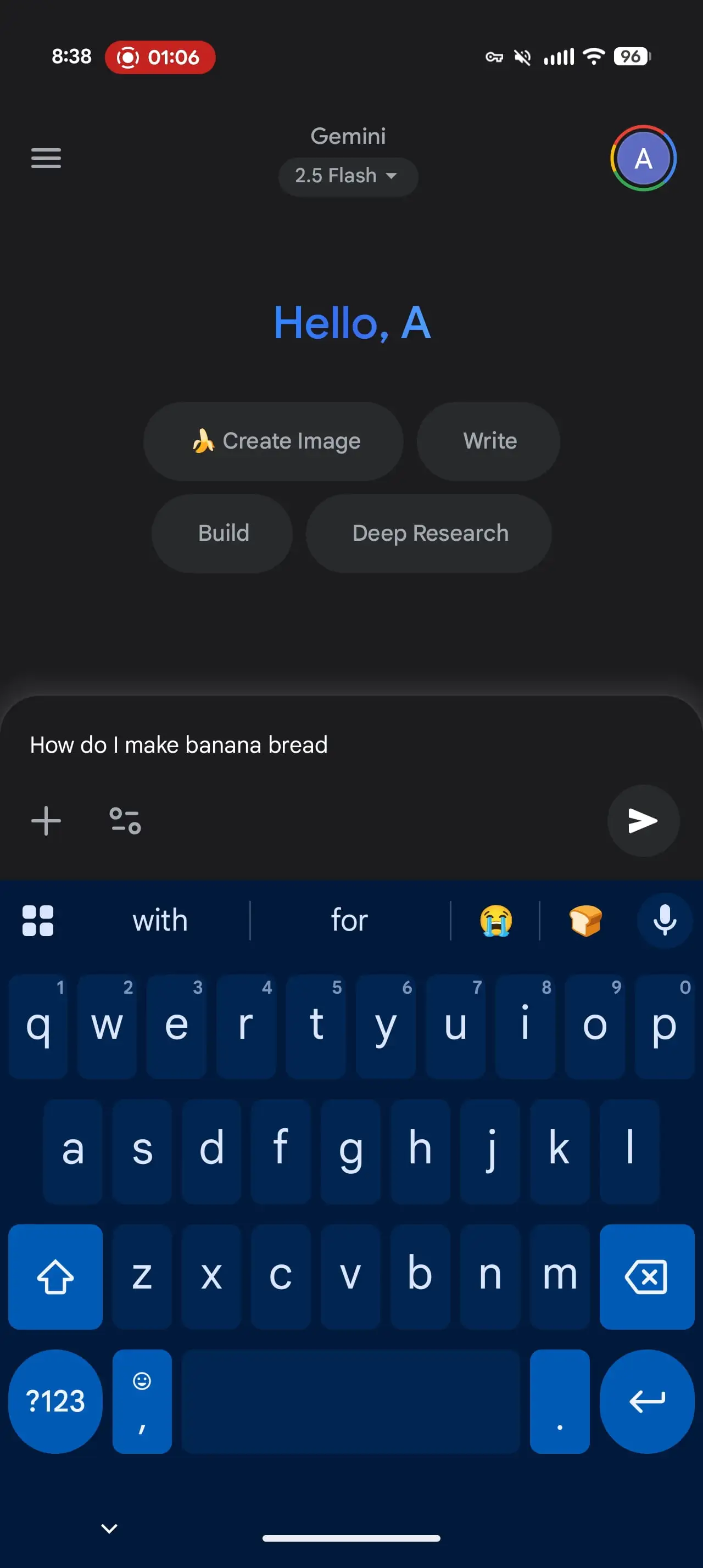Add an attachment with the plus icon
Image resolution: width=703 pixels, height=1568 pixels.
pyautogui.click(x=46, y=821)
